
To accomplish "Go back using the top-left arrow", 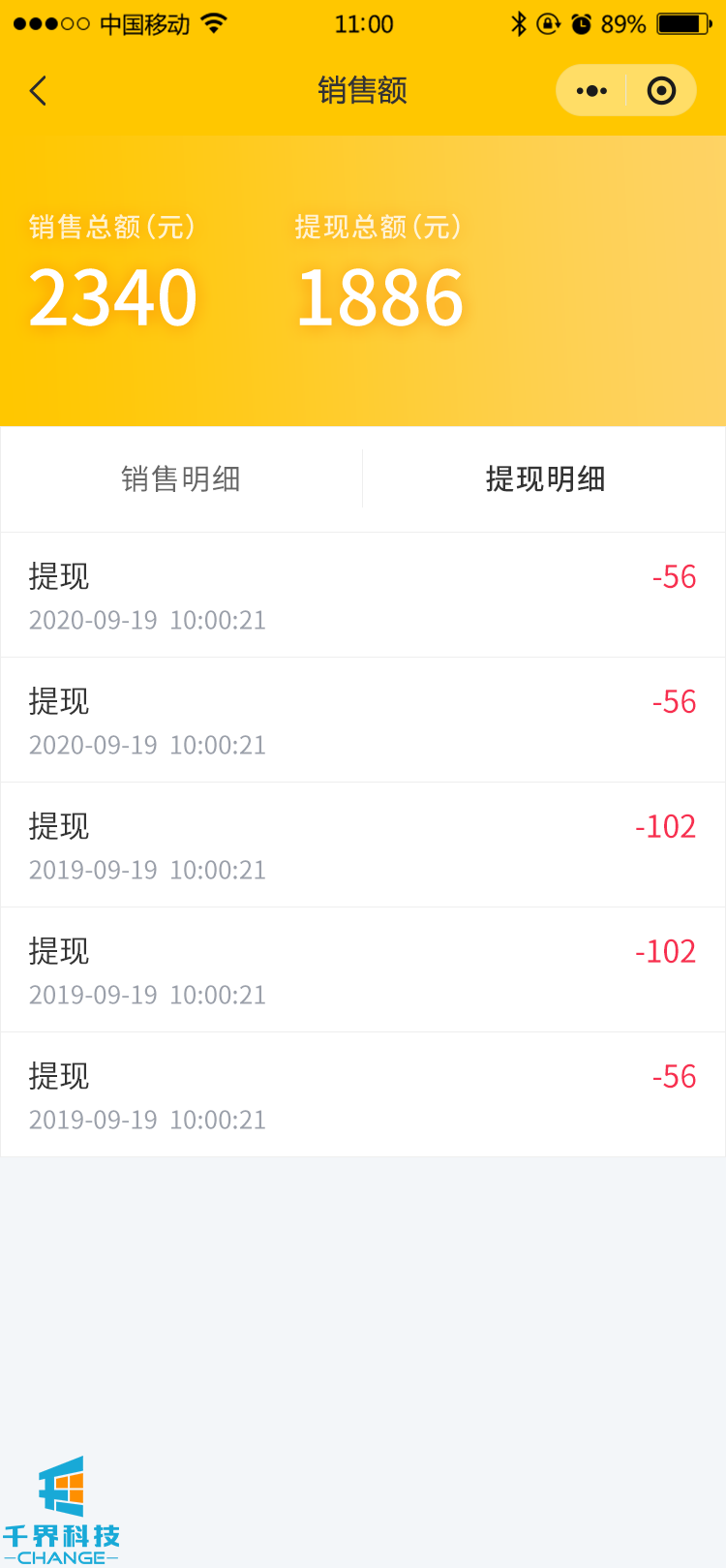I will (x=39, y=91).
